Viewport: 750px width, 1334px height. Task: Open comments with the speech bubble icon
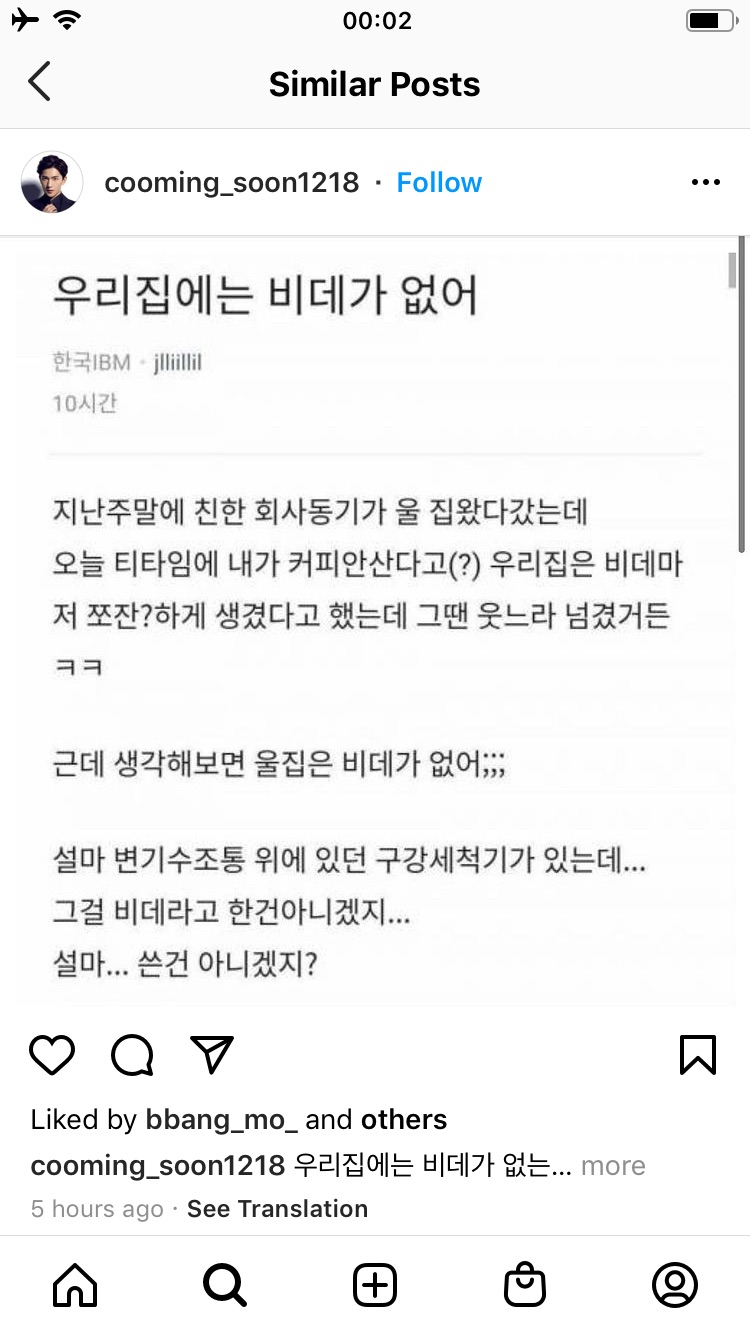[x=132, y=1054]
